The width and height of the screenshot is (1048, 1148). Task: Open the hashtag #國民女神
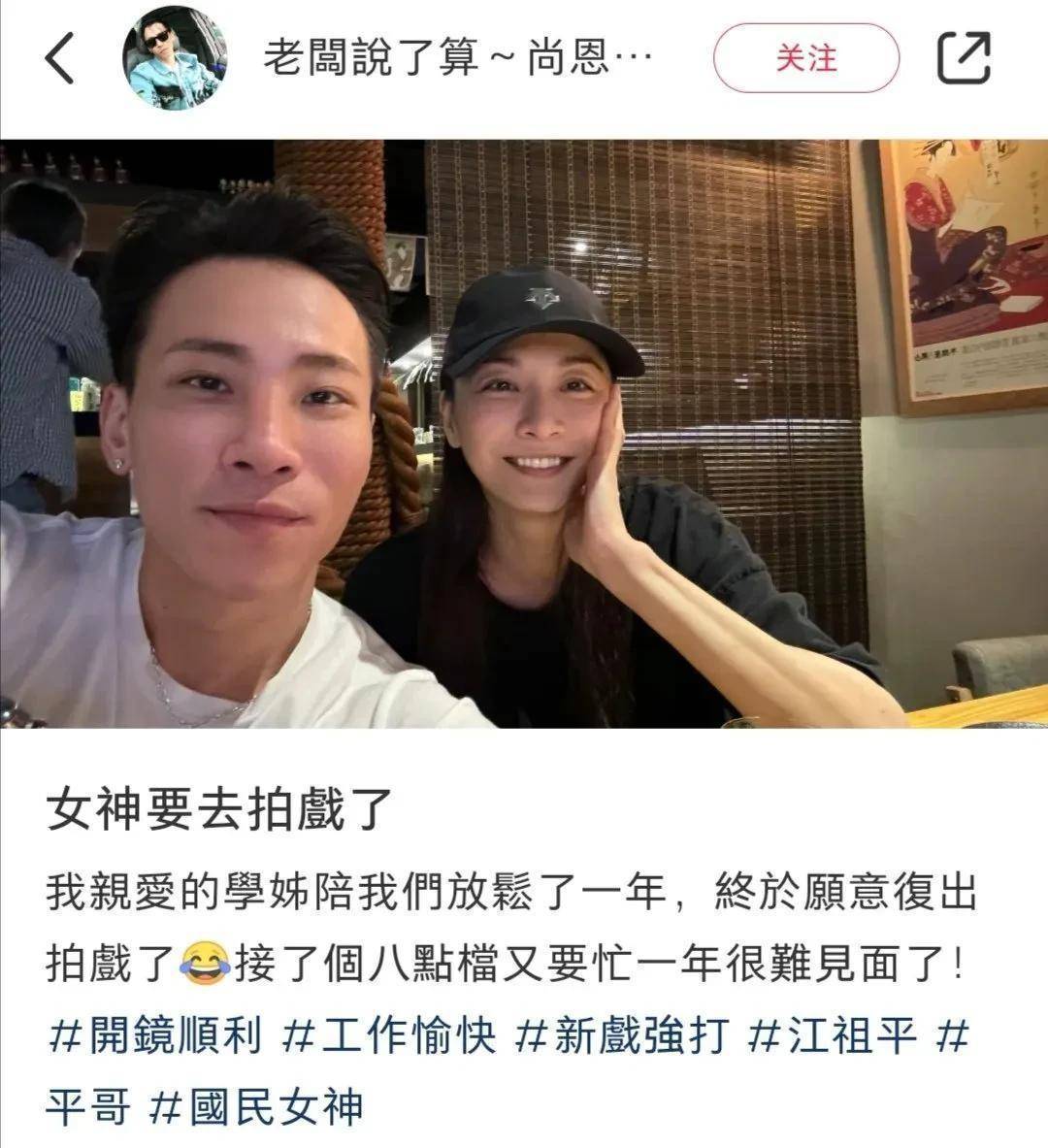[258, 1106]
